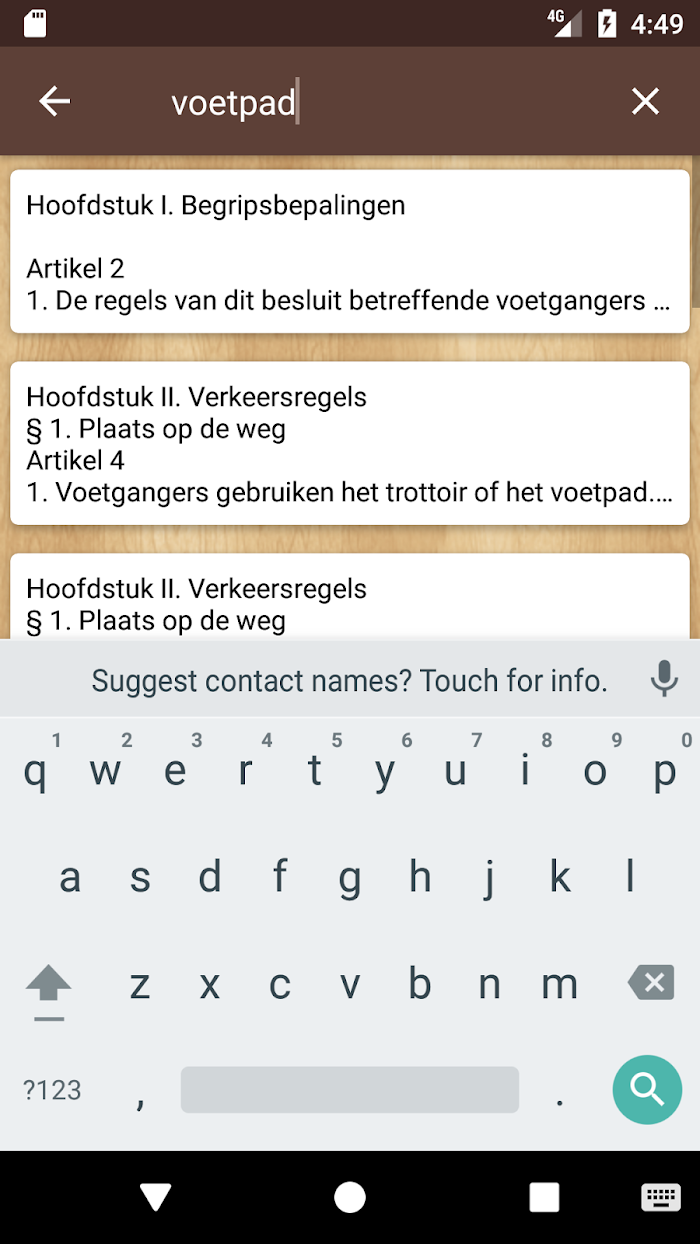Delete a character with backspace key
The height and width of the screenshot is (1244, 700).
pos(651,983)
